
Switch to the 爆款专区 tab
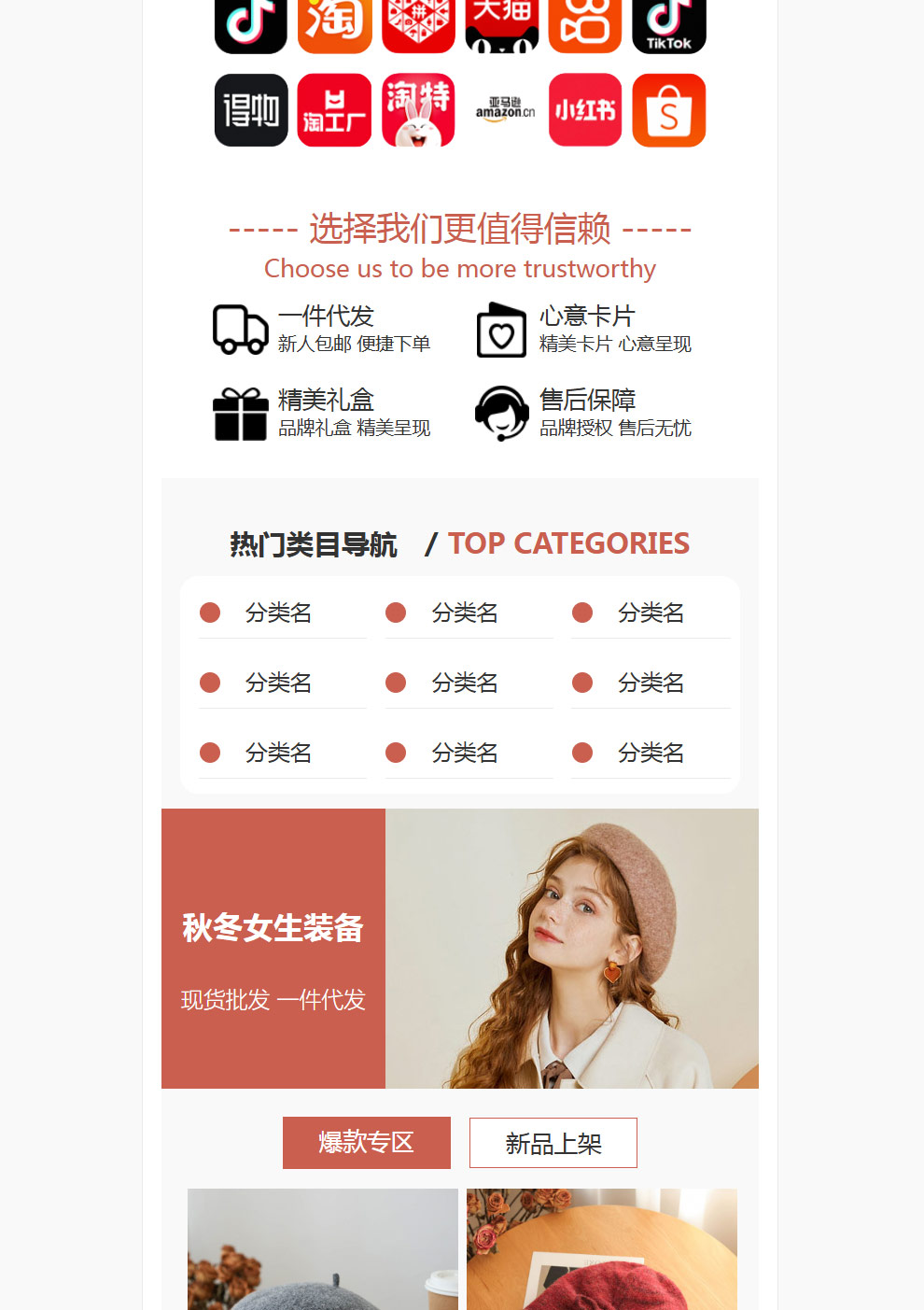click(366, 1142)
